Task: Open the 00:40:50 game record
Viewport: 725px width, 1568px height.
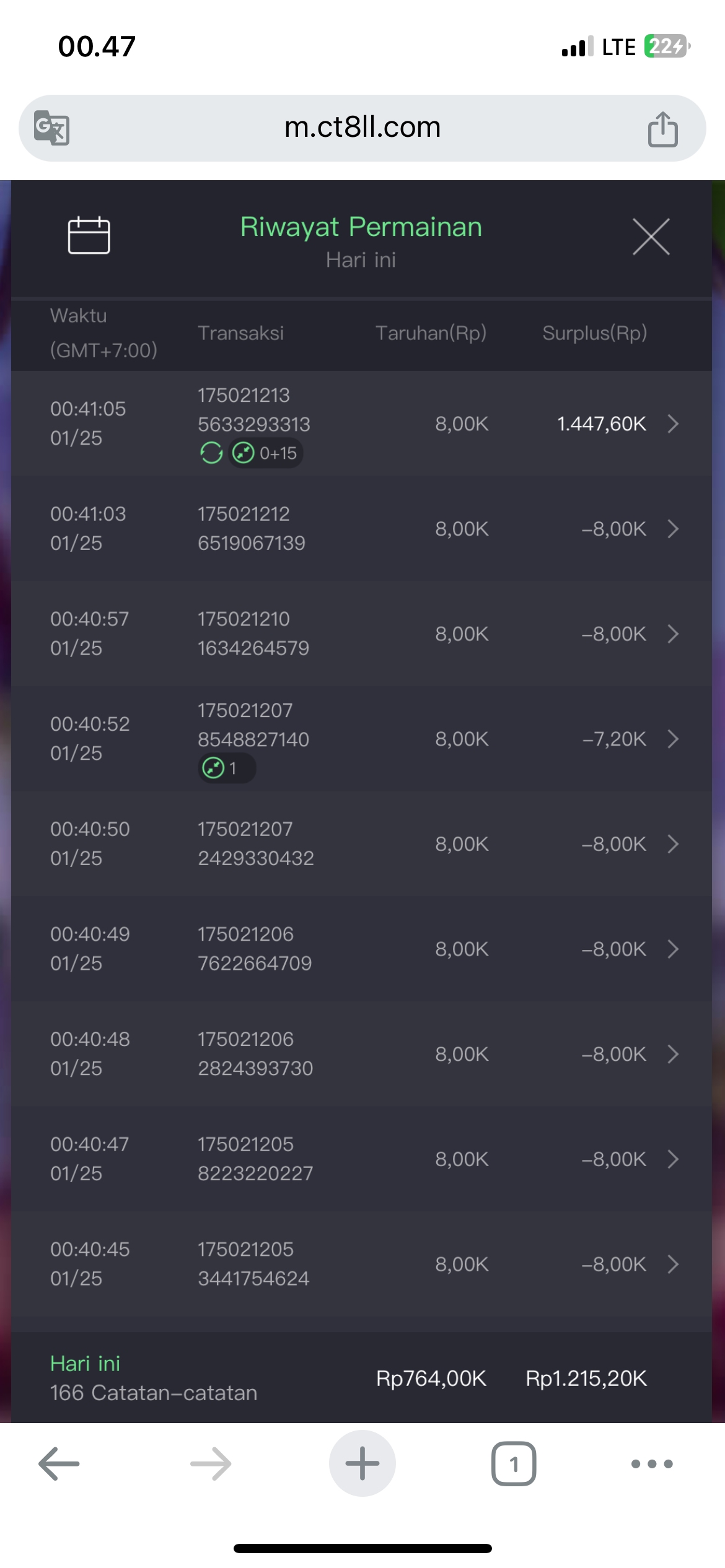Action: click(672, 844)
